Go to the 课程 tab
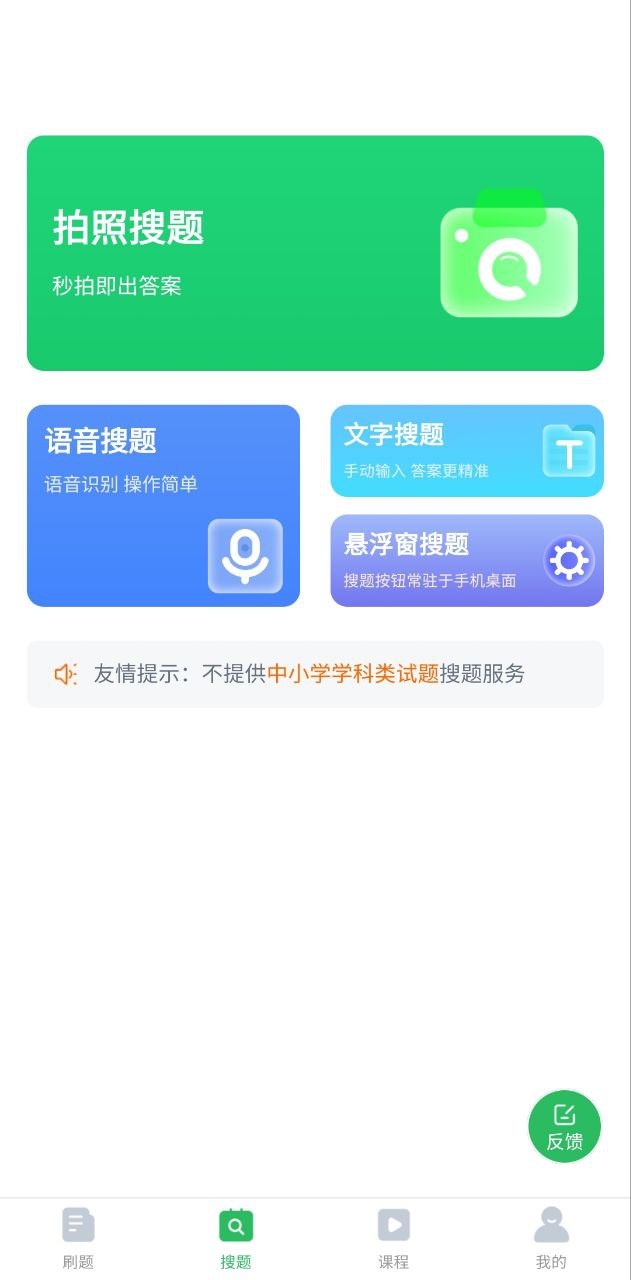 pos(394,1237)
